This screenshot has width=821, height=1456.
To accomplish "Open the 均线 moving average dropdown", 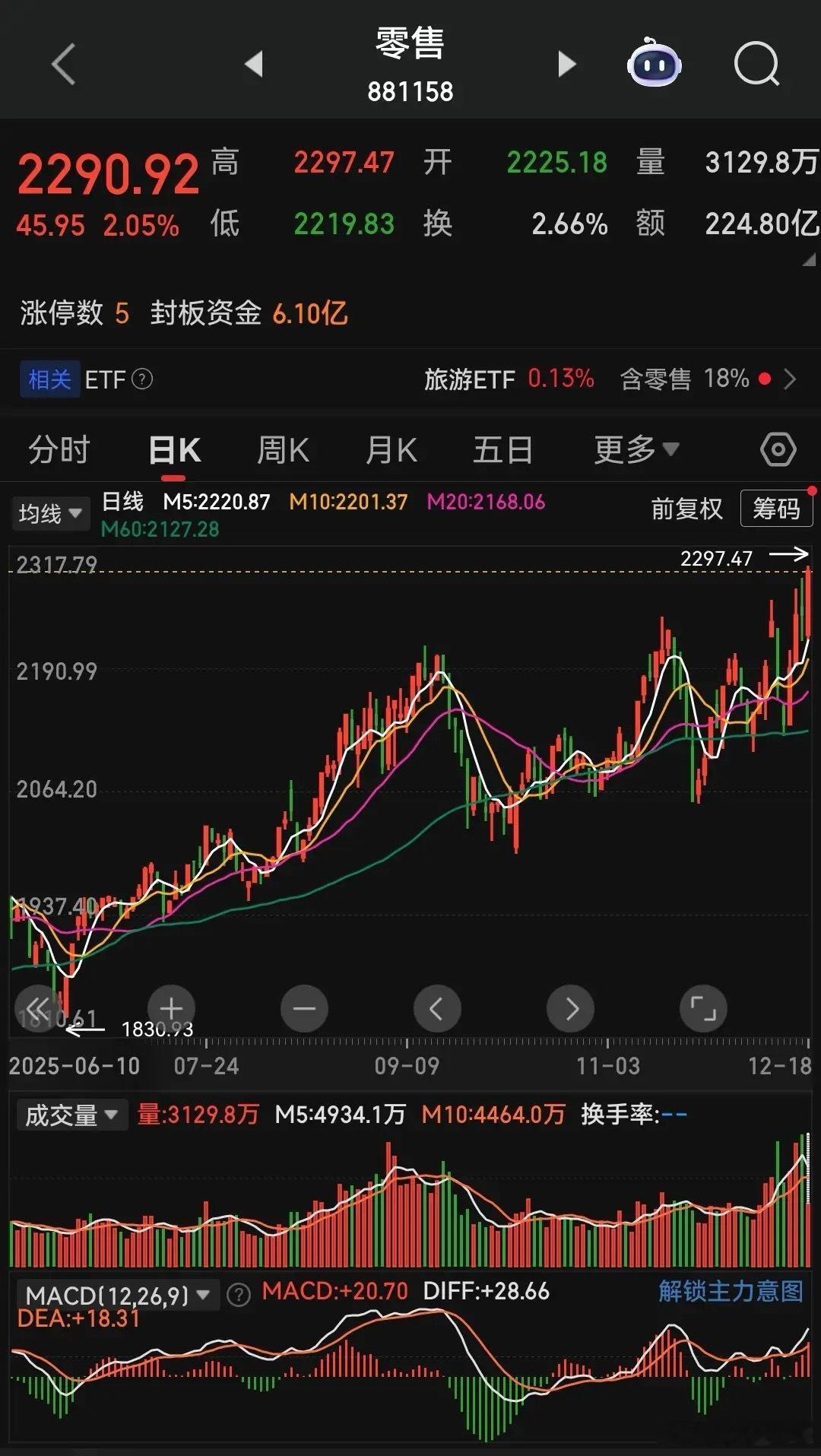I will (50, 513).
